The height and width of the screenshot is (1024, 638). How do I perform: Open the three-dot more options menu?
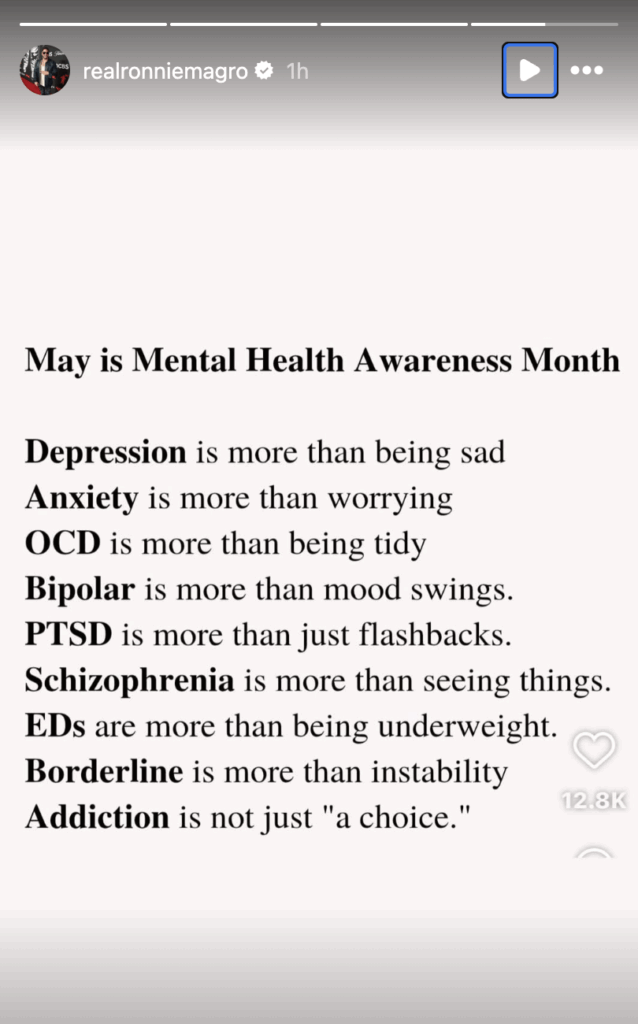point(586,70)
